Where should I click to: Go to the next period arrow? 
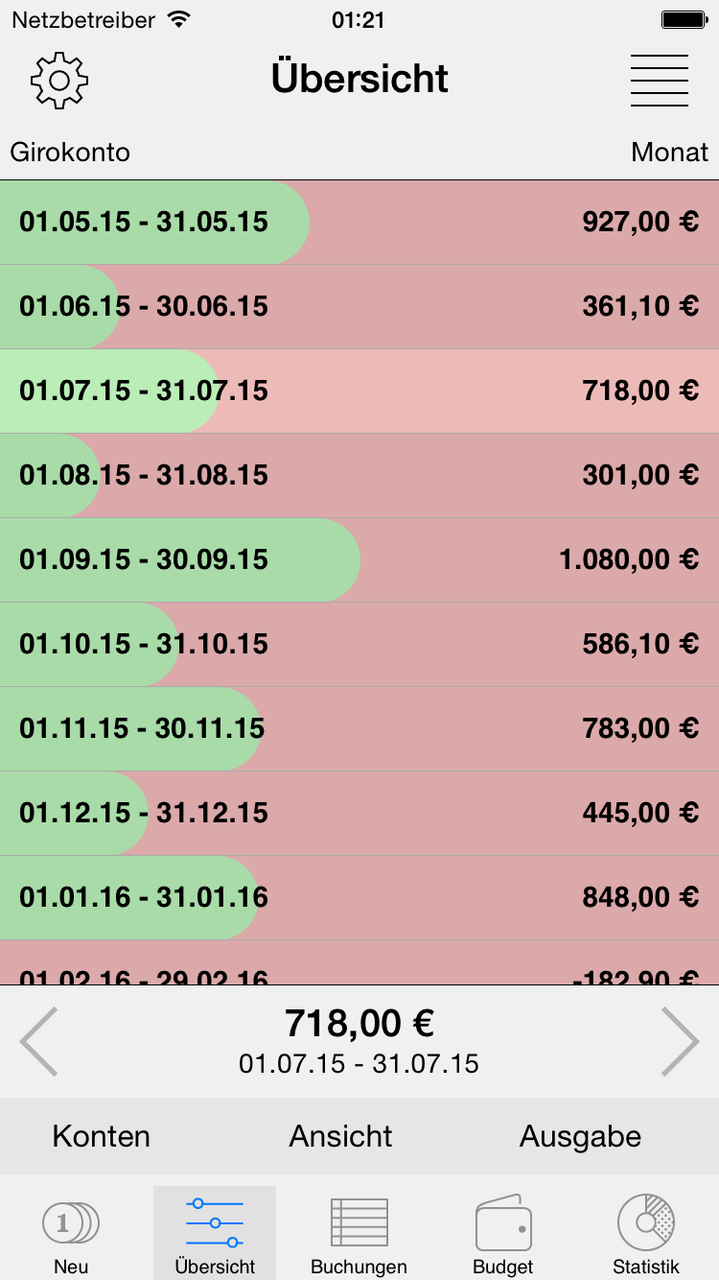click(x=680, y=1041)
